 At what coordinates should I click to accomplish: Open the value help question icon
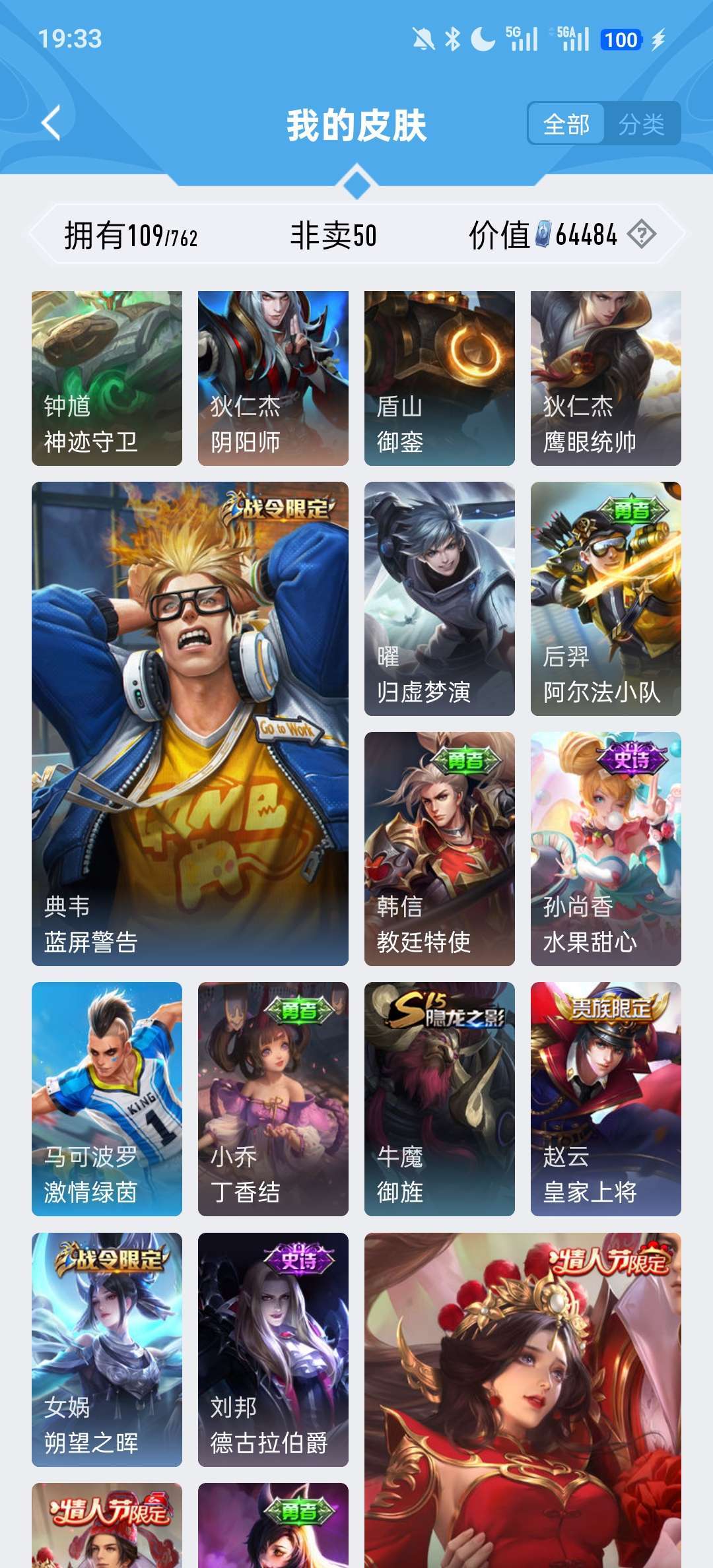coord(641,234)
